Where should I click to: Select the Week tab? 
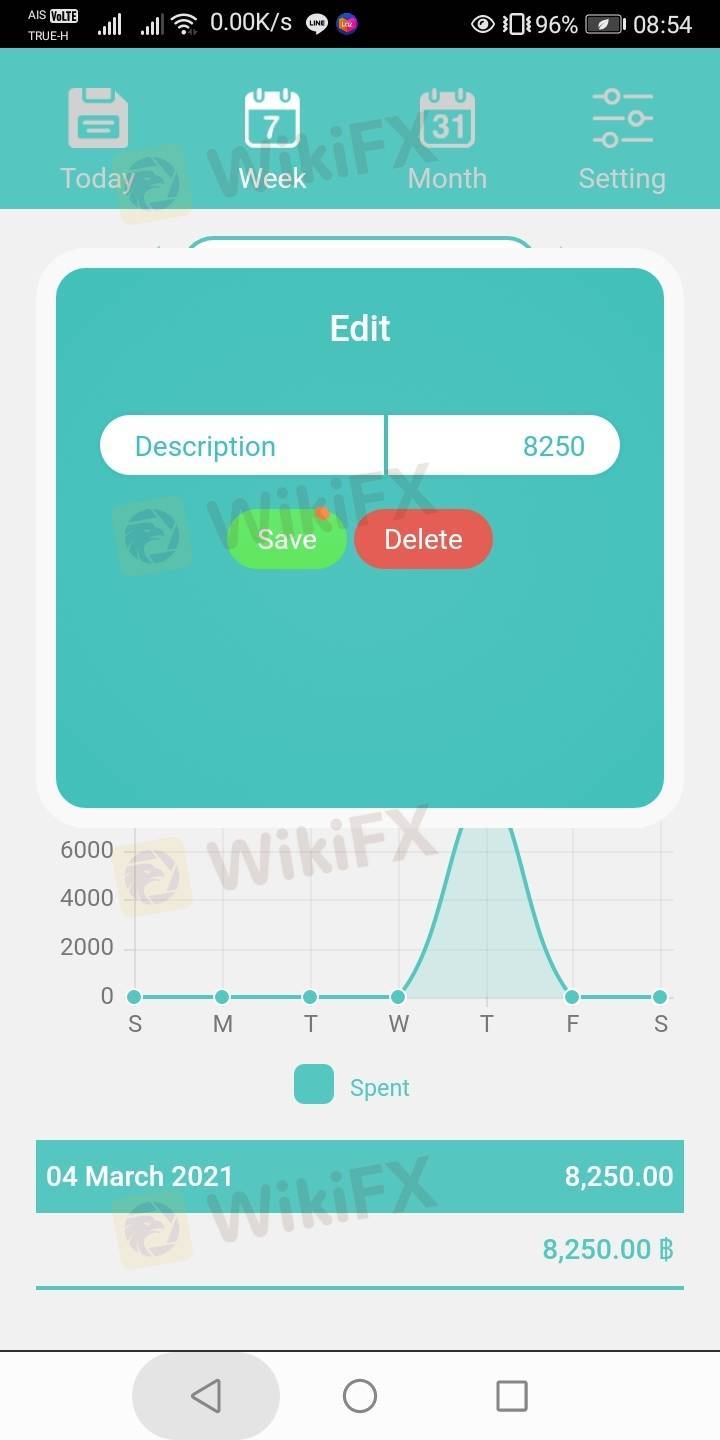[272, 139]
